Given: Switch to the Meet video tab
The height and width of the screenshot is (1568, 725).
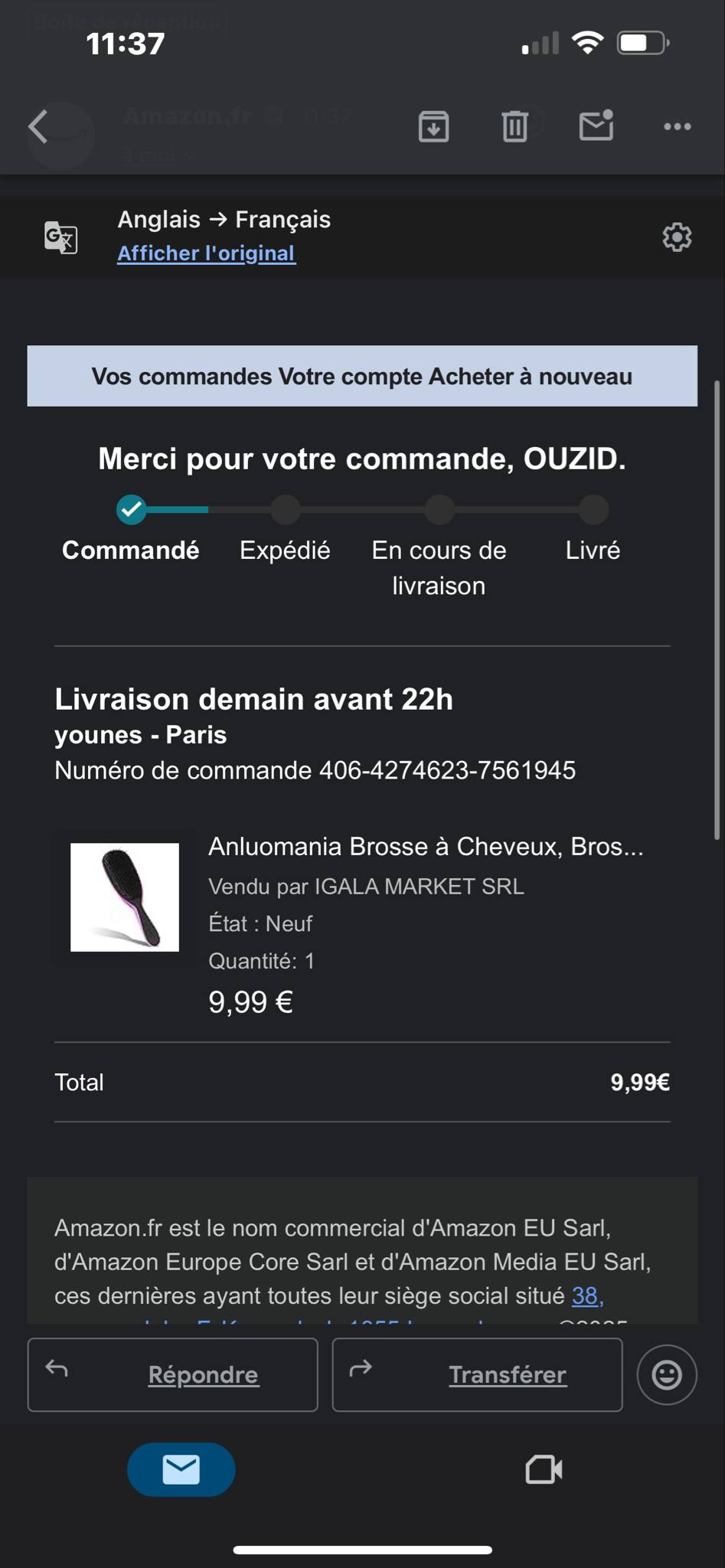Looking at the screenshot, I should 544,1469.
